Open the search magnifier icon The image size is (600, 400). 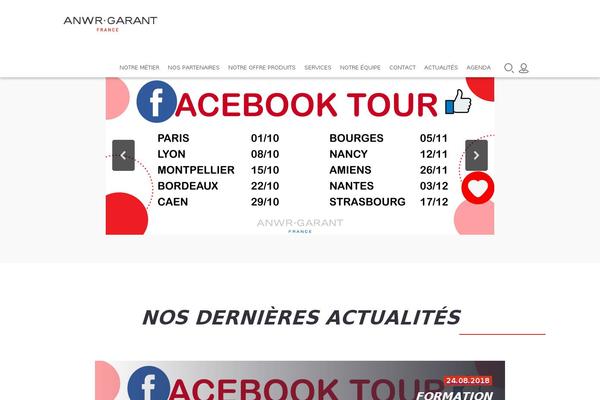pyautogui.click(x=509, y=68)
